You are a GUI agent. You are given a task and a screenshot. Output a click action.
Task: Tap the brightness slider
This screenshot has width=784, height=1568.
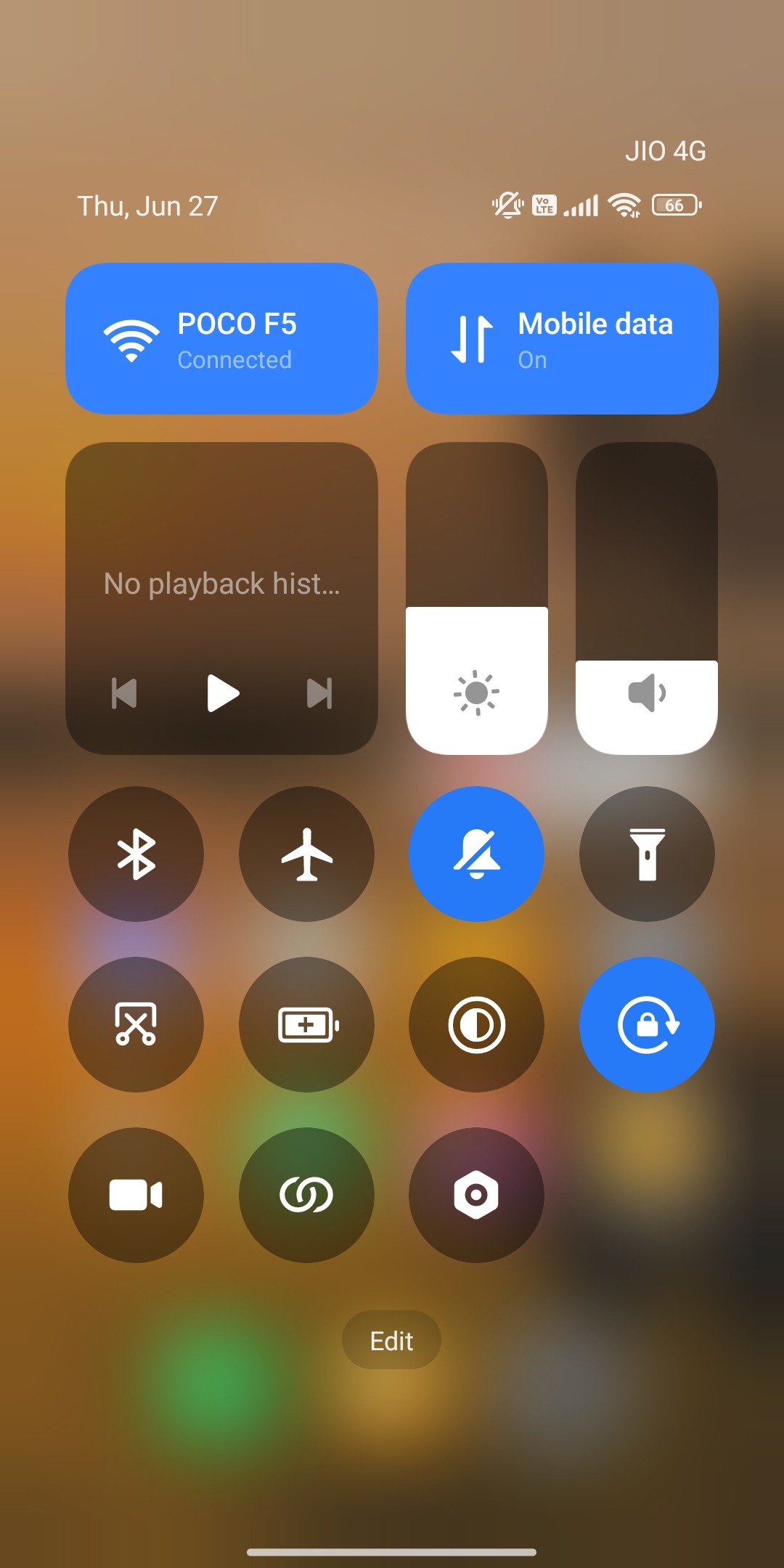pos(476,599)
